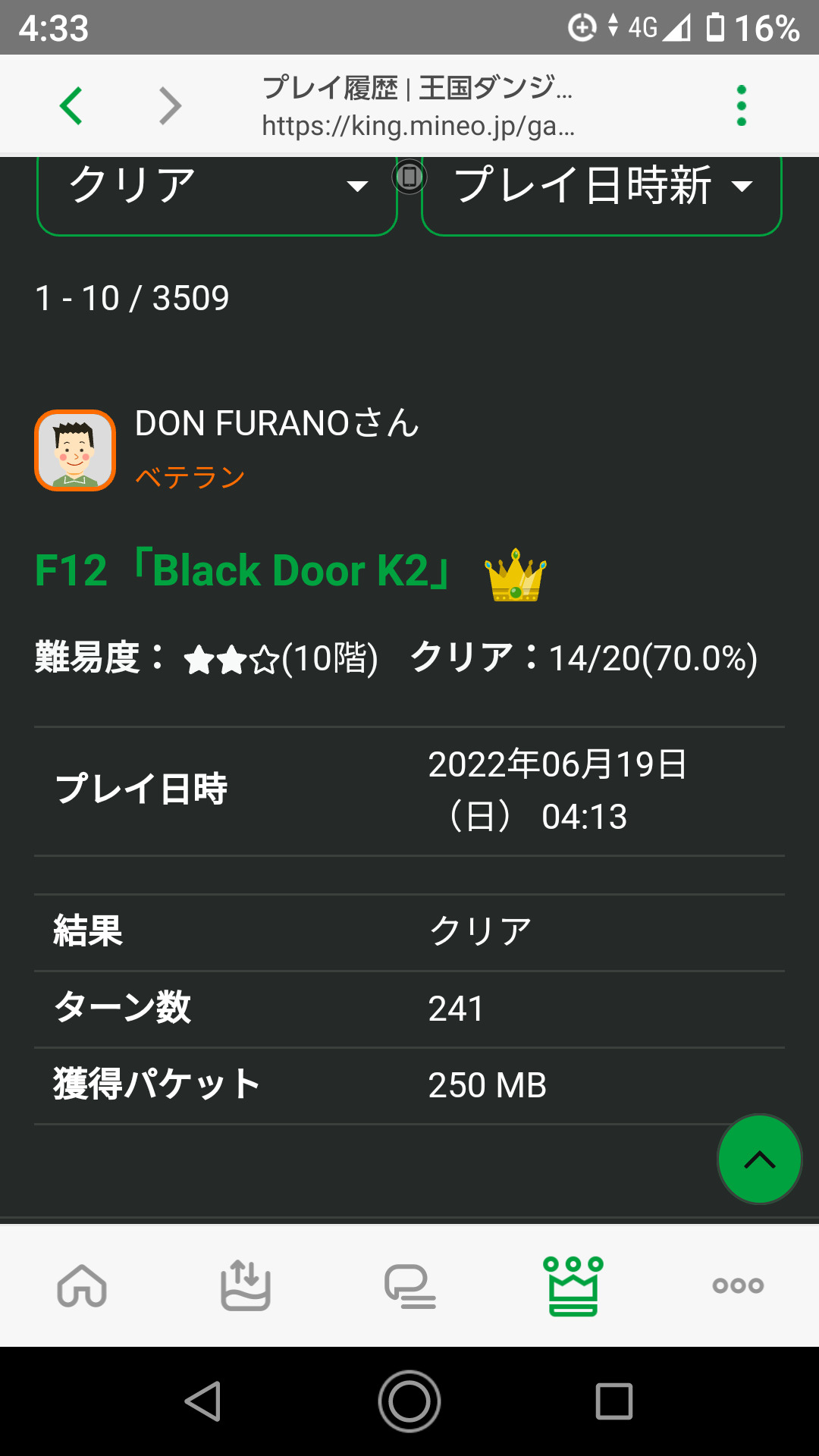Screen dimensions: 819x1456
Task: Switch to the home tab
Action: point(82,1285)
